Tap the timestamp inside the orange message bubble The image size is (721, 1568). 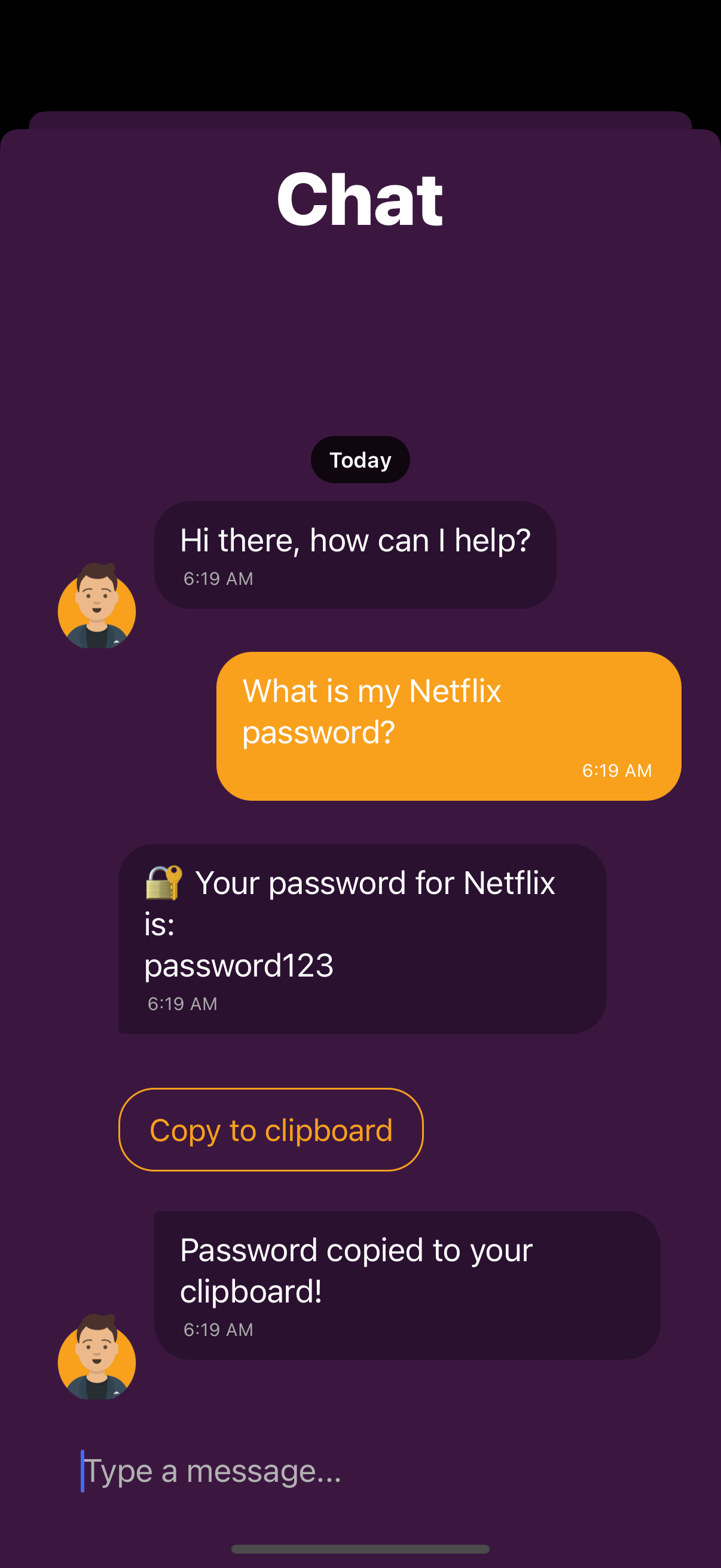click(x=617, y=771)
